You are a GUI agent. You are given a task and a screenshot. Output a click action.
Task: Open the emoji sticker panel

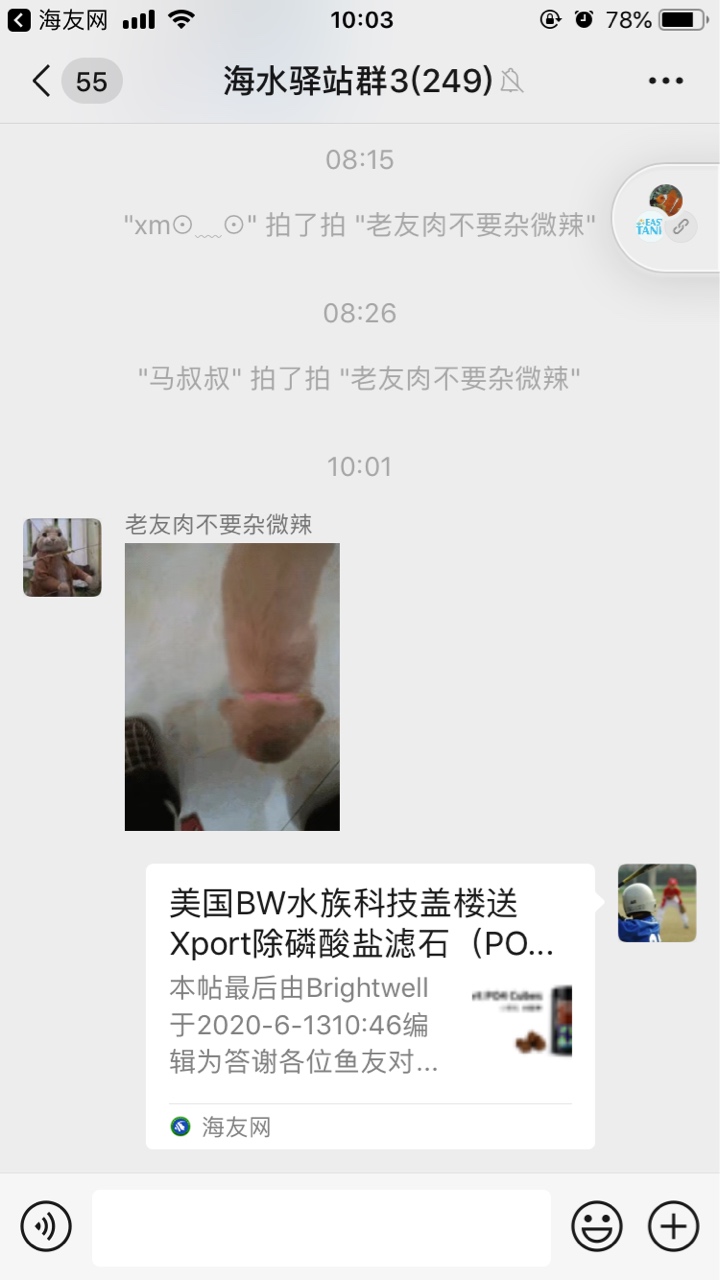click(x=597, y=1226)
